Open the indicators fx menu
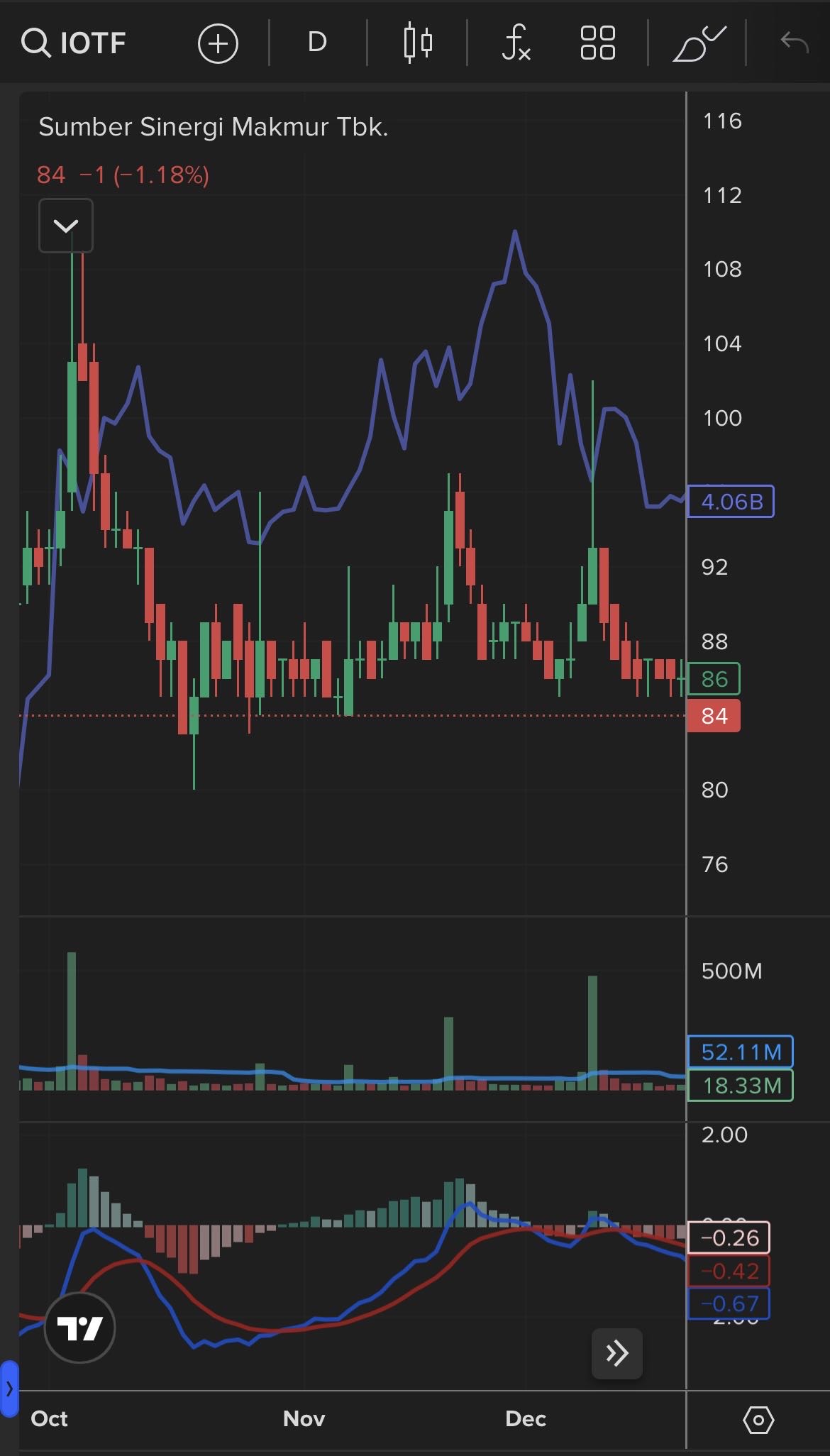 click(516, 43)
